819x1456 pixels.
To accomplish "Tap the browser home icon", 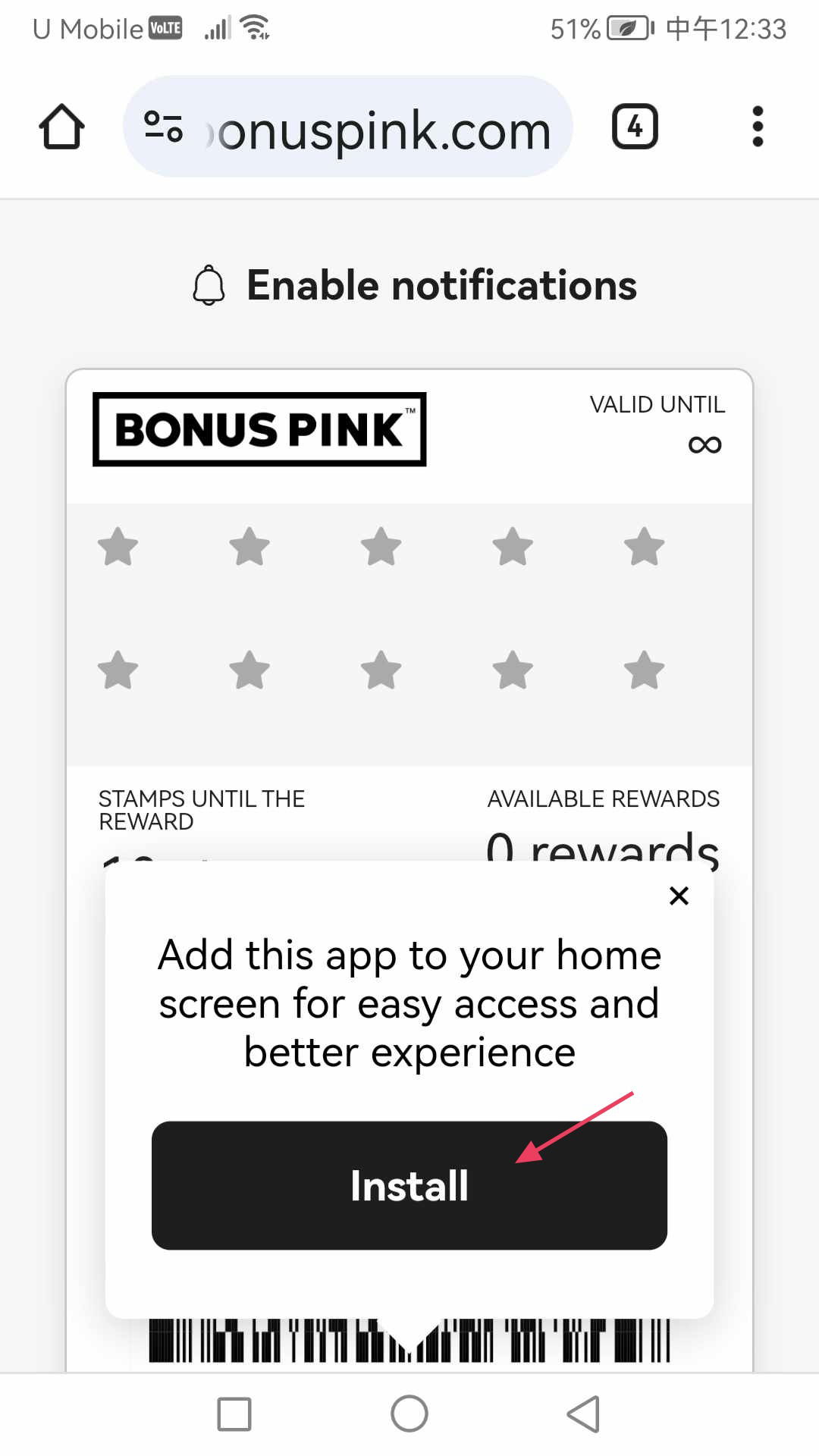I will pyautogui.click(x=61, y=127).
